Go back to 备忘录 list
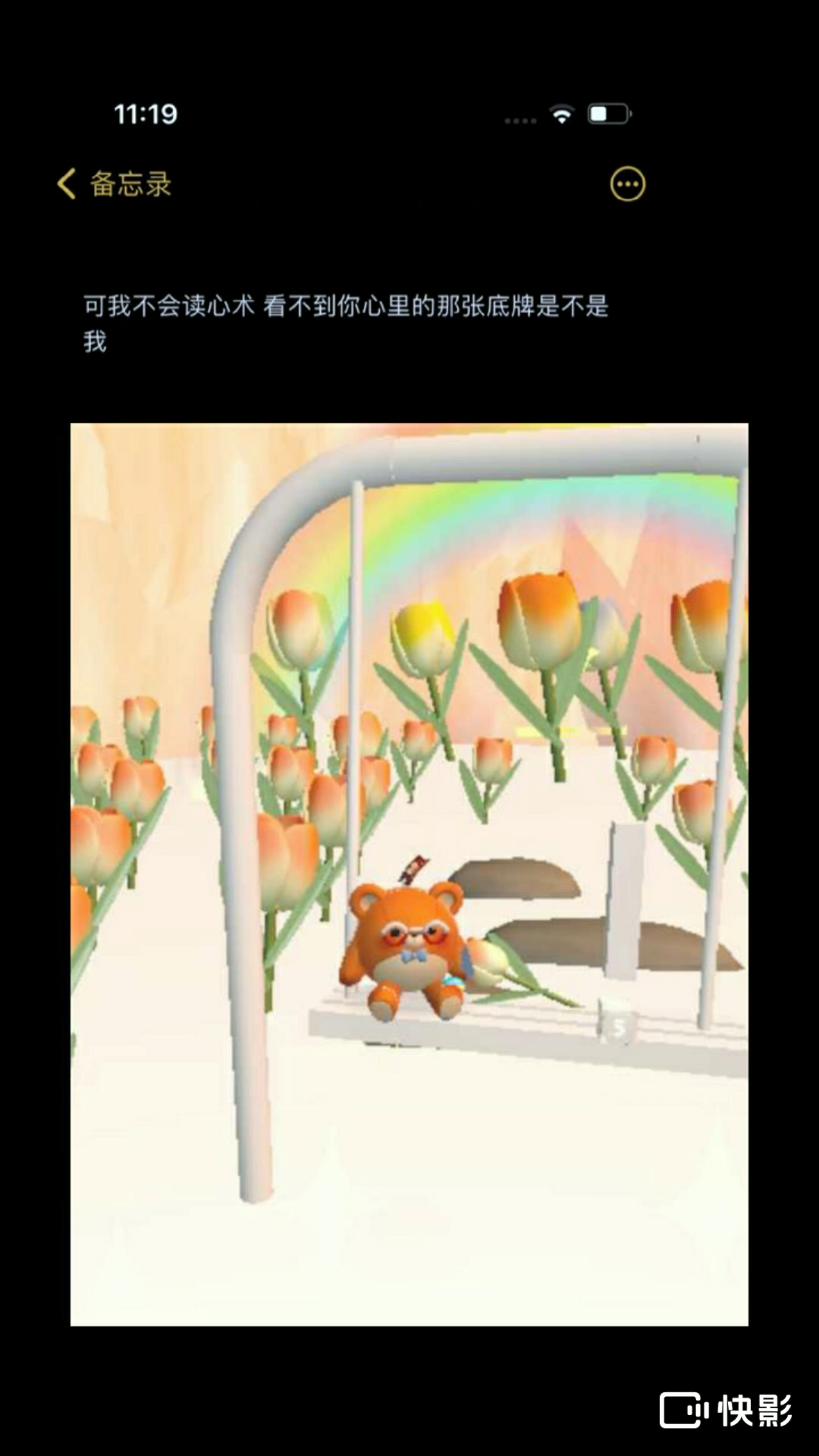 (x=115, y=184)
